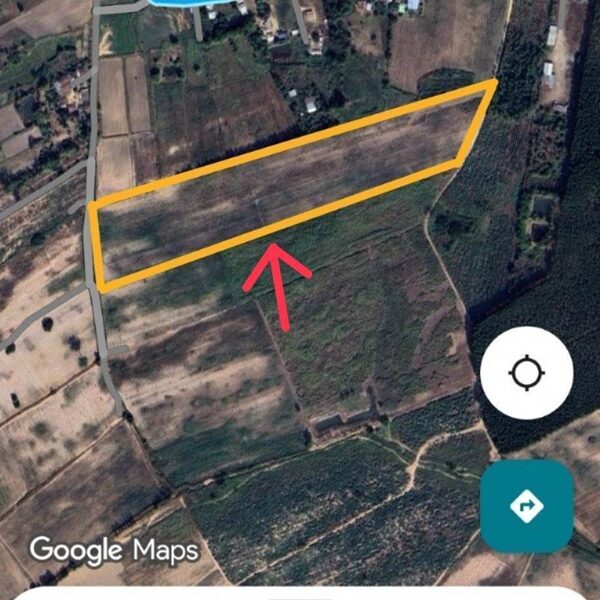Open directions with the teal arrow button
This screenshot has width=600, height=600.
point(526,506)
